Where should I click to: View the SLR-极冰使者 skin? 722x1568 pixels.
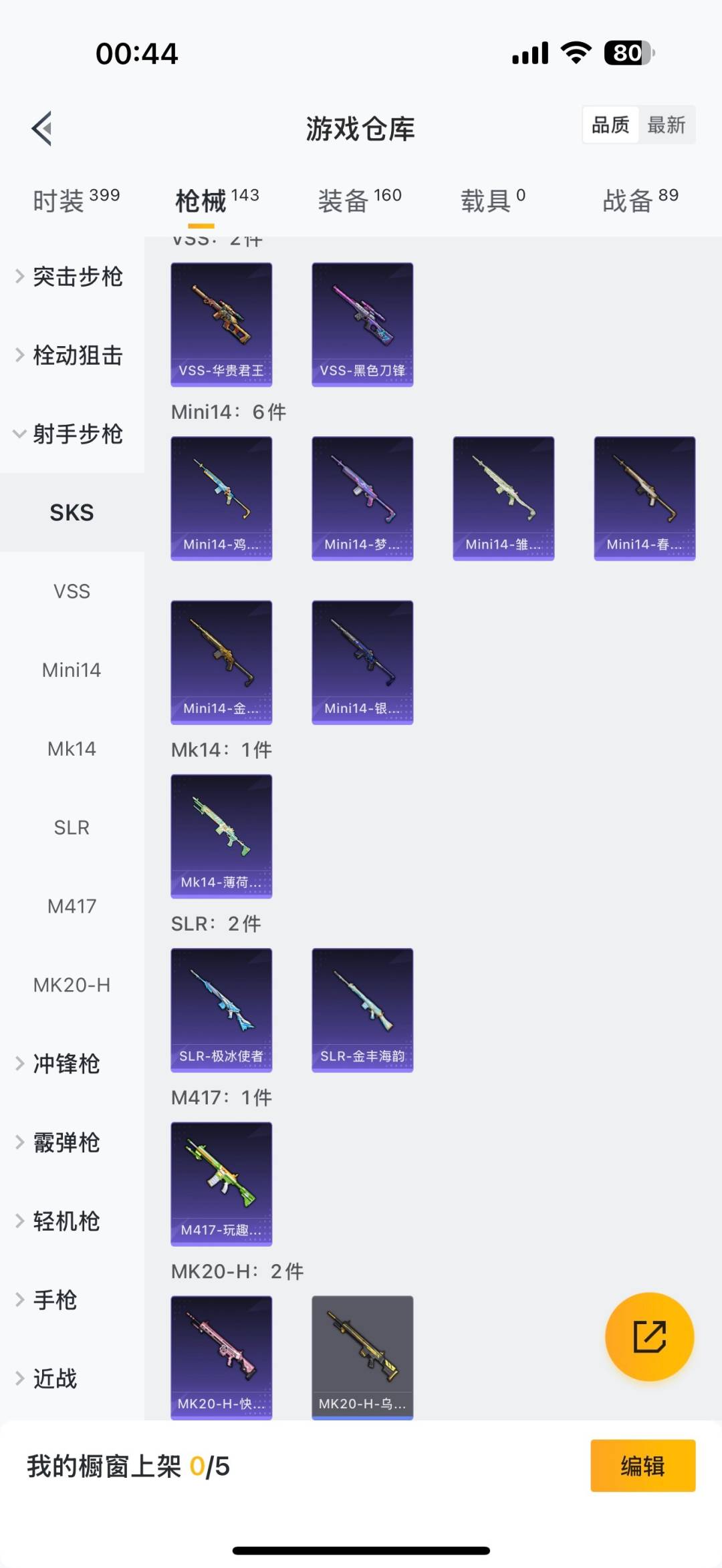(x=221, y=1010)
